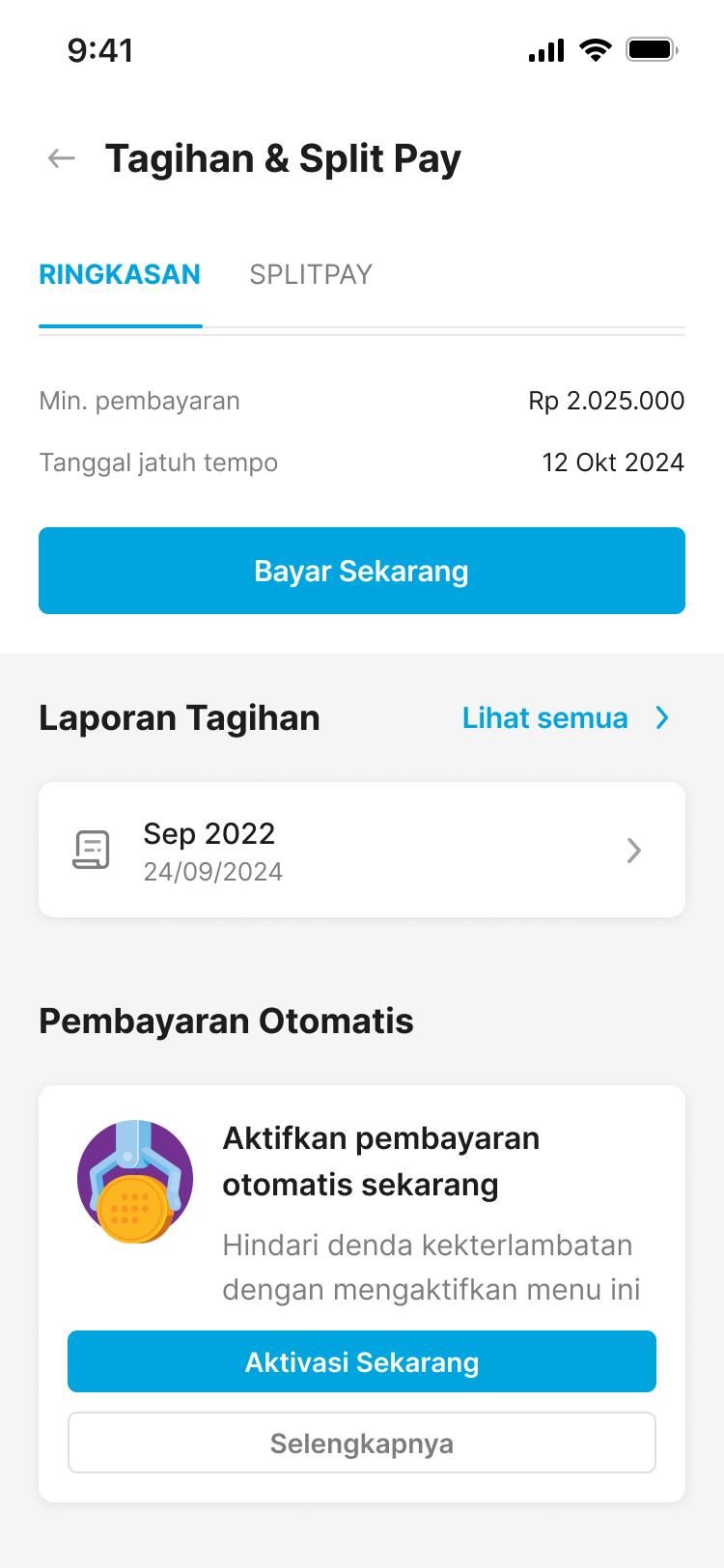
Task: Tap the Laporan Tagihan section heading
Action: (x=179, y=717)
